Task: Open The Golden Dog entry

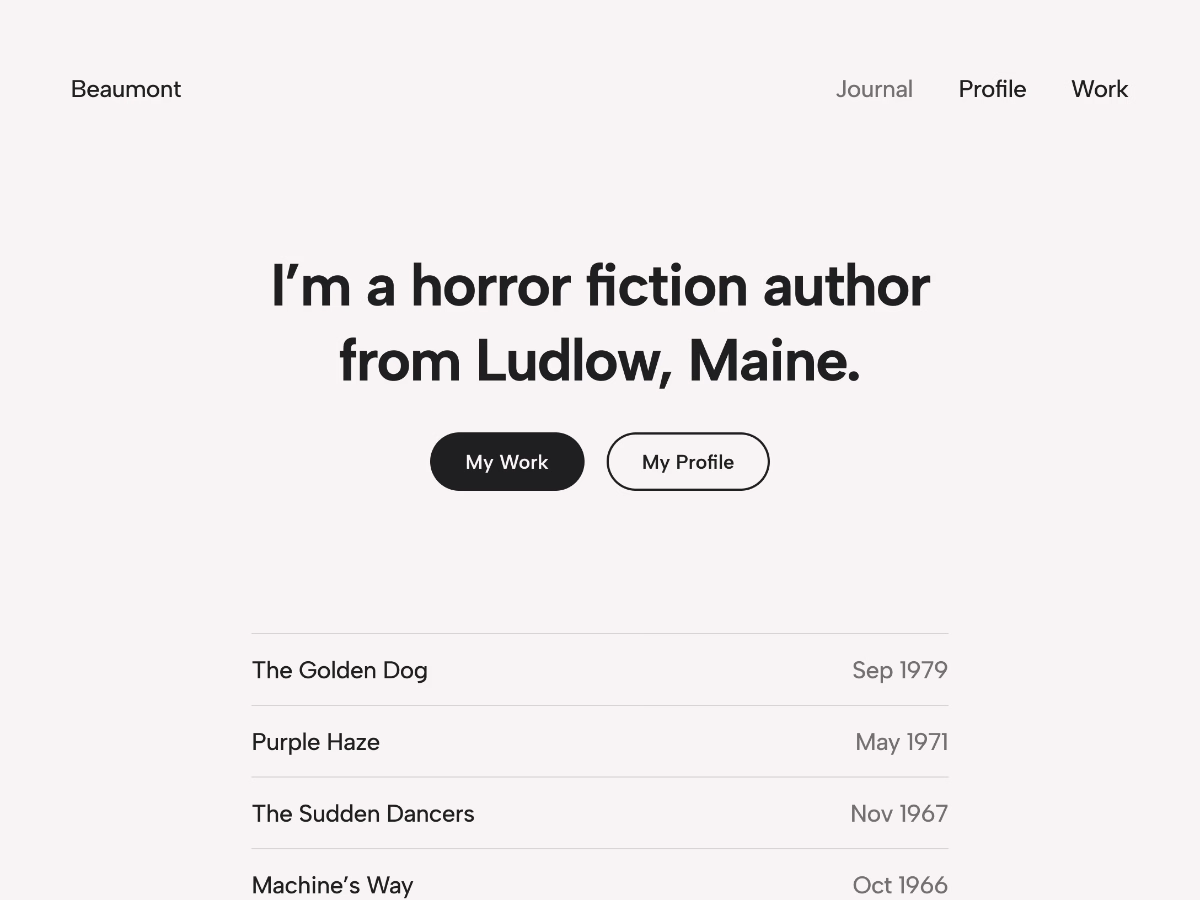Action: [x=340, y=670]
